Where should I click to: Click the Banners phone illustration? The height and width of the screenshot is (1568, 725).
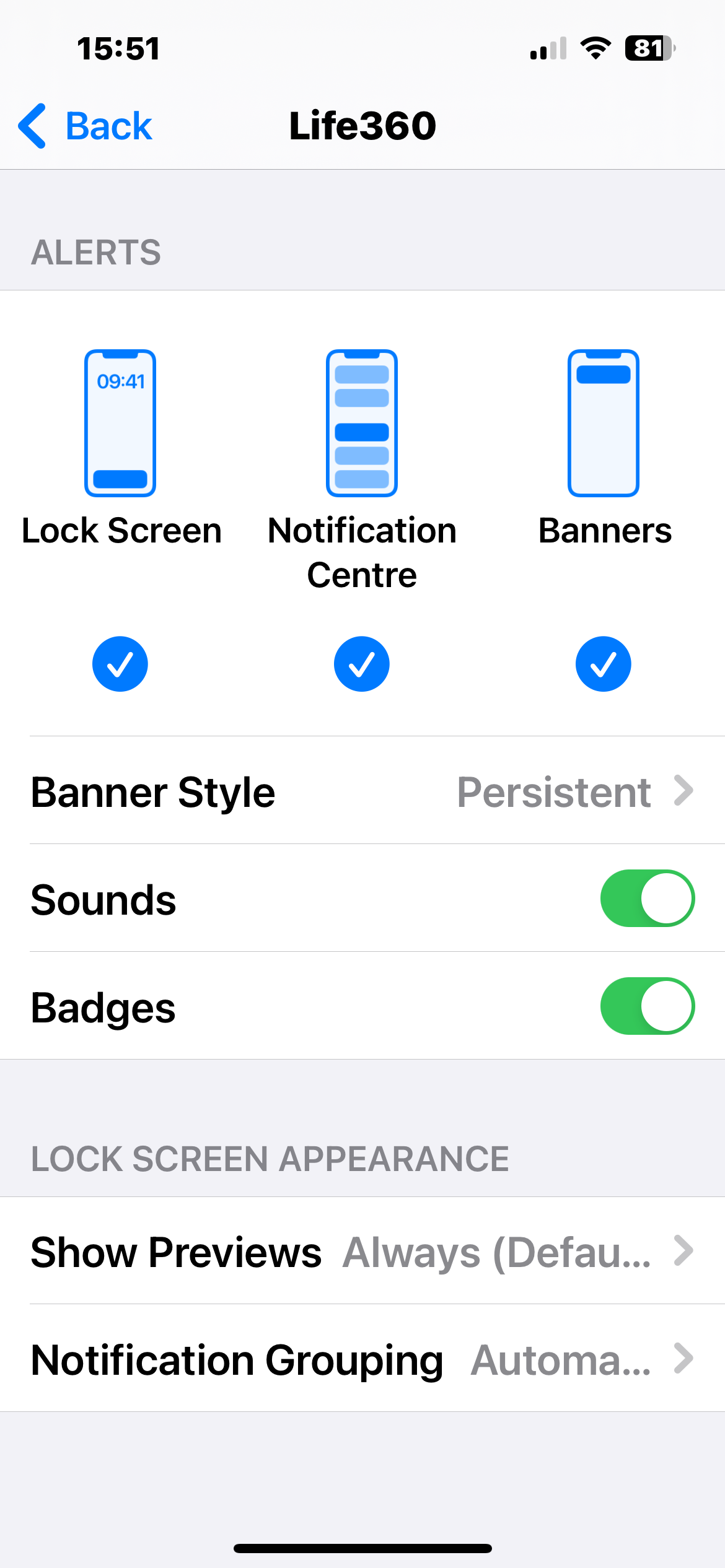point(603,423)
